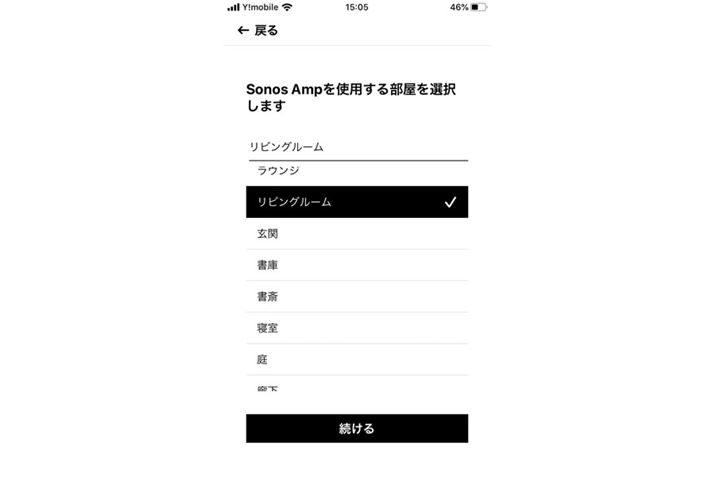Tap 続ける to continue setup
This screenshot has width=715, height=477.
click(x=356, y=428)
